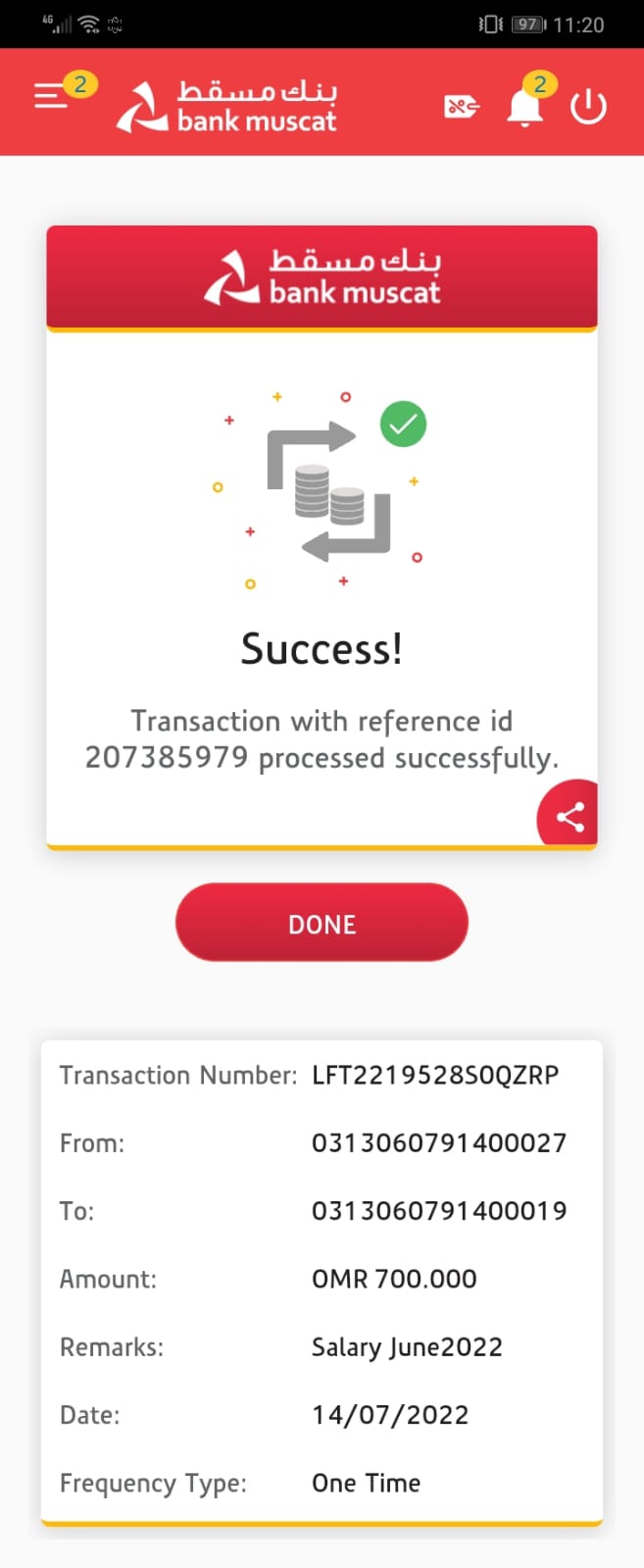The width and height of the screenshot is (644, 1568).
Task: Log out with the power icon
Action: click(588, 106)
